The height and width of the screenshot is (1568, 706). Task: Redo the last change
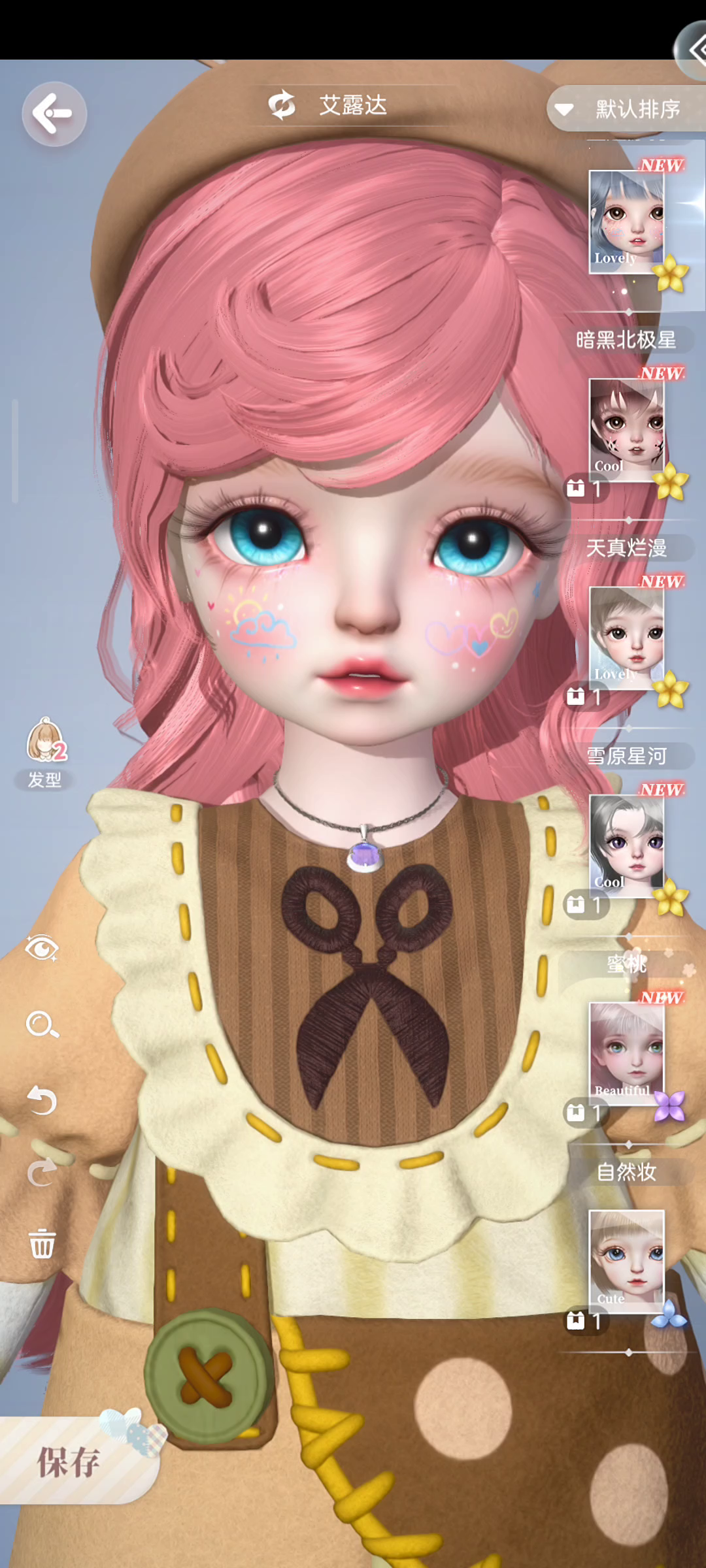pyautogui.click(x=42, y=1173)
